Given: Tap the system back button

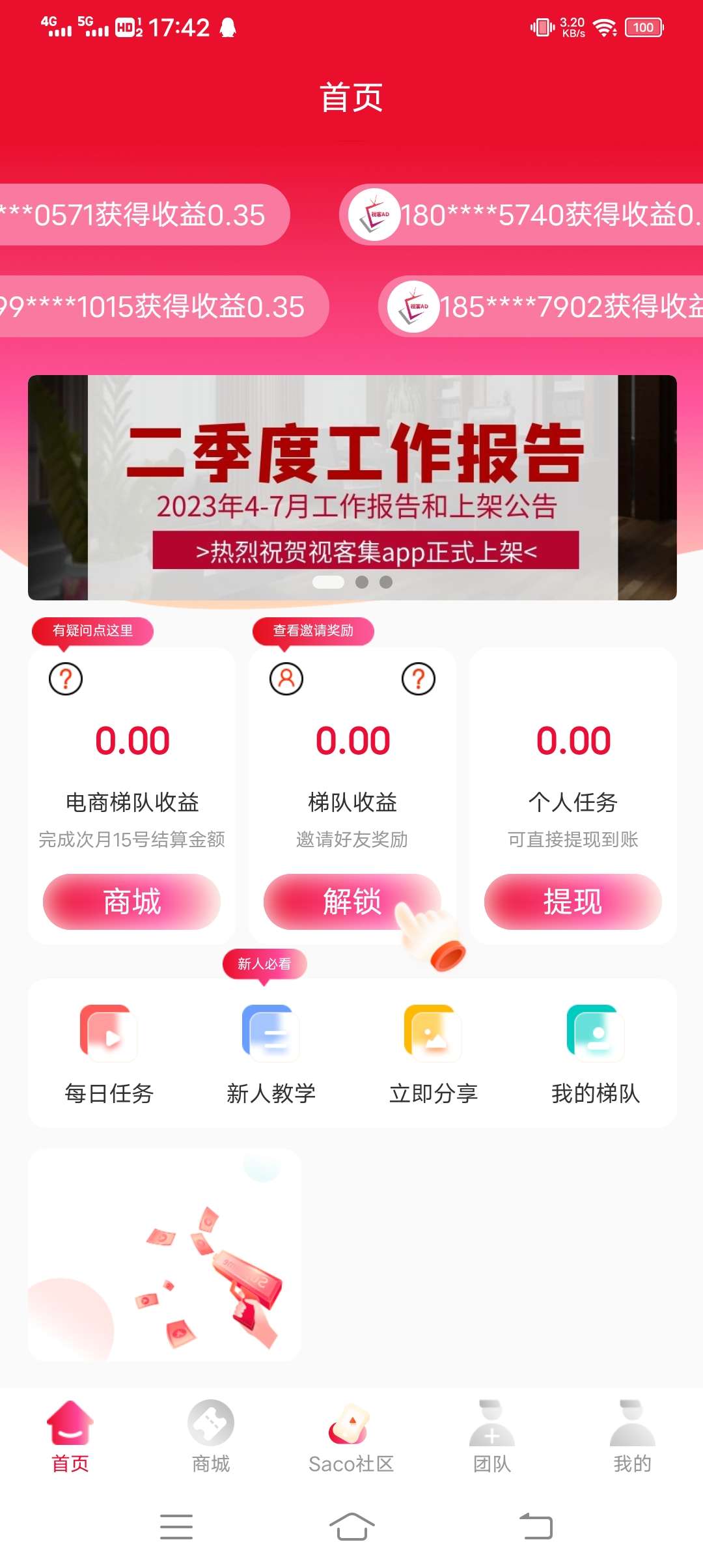Looking at the screenshot, I should point(536,1526).
